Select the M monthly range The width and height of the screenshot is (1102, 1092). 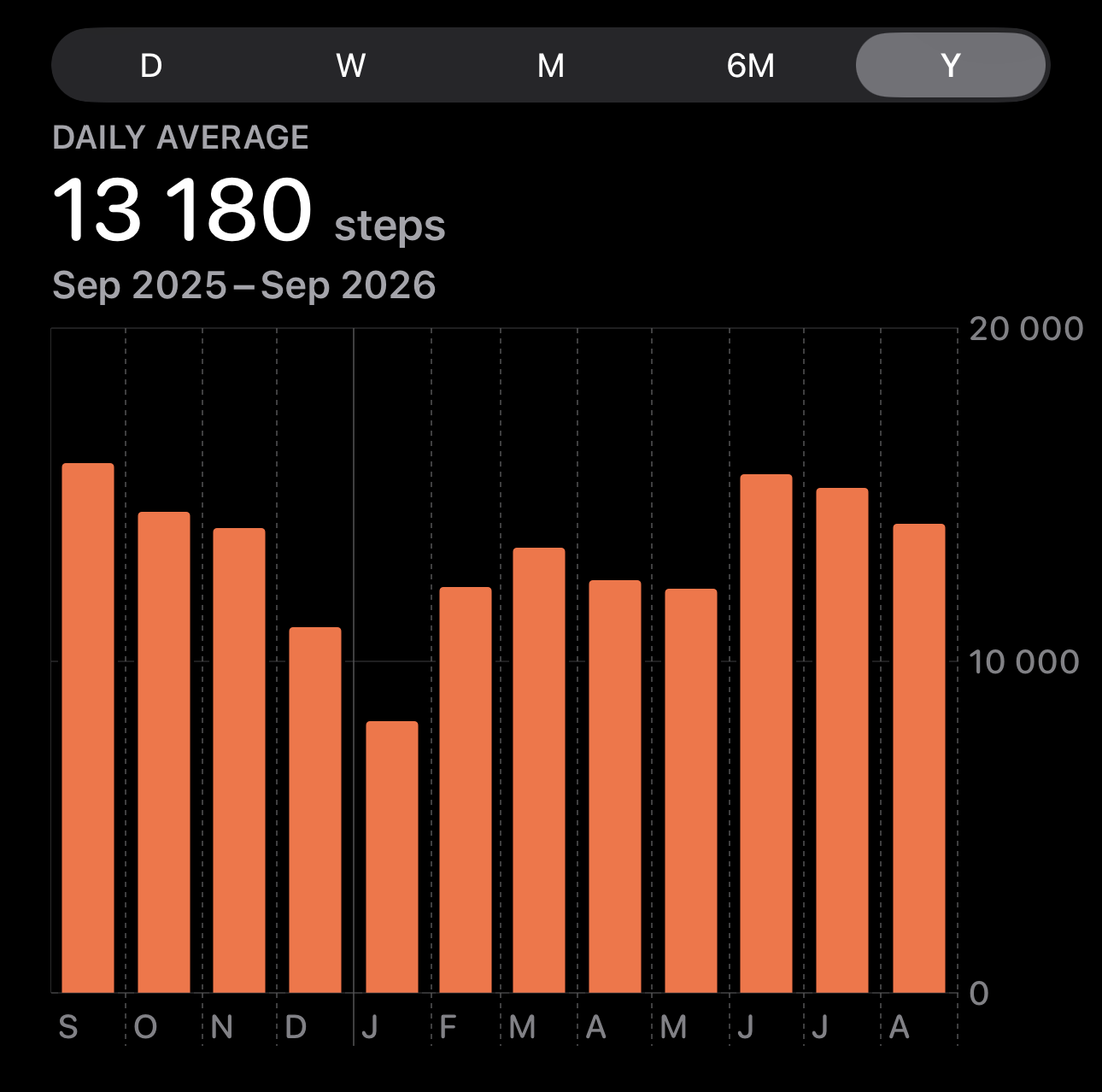(551, 65)
